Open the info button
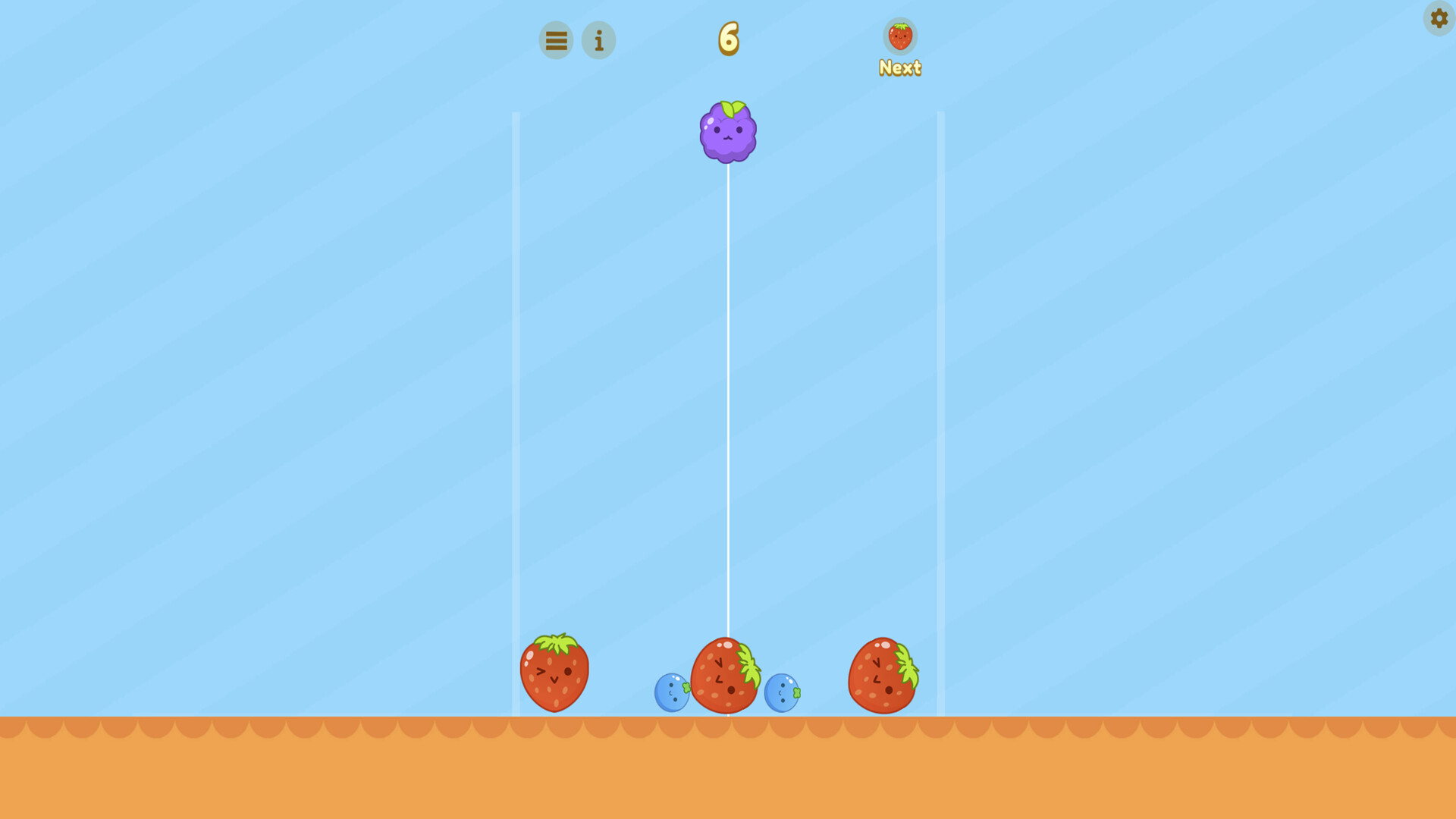1456x819 pixels. 598,40
